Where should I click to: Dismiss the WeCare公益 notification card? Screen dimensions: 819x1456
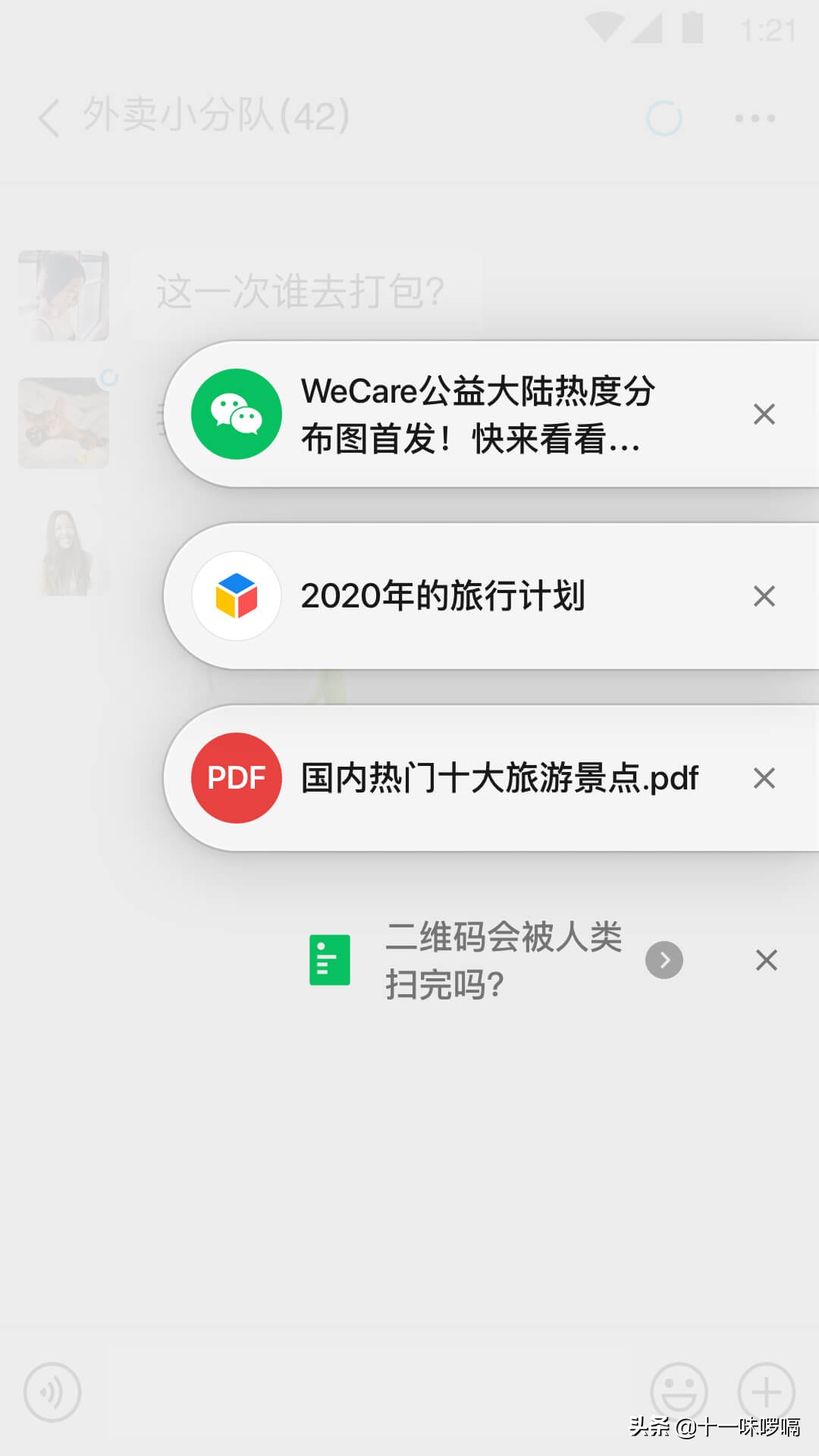[x=764, y=413]
